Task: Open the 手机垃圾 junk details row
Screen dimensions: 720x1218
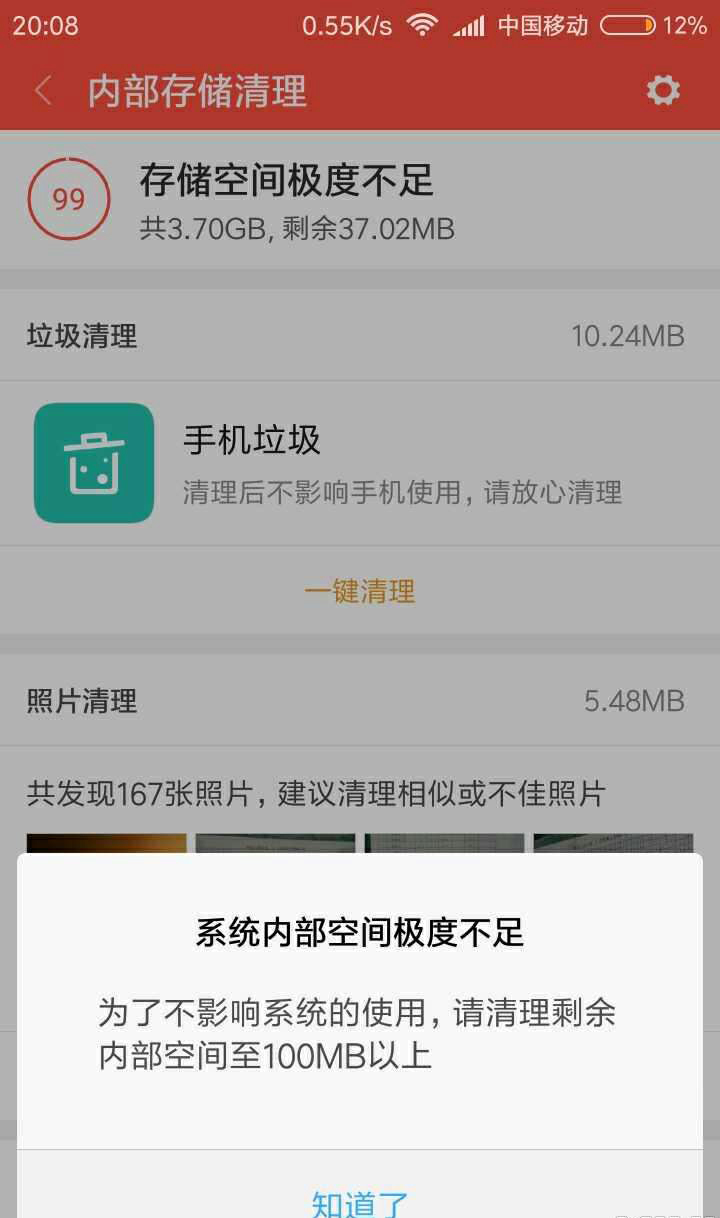Action: point(360,463)
